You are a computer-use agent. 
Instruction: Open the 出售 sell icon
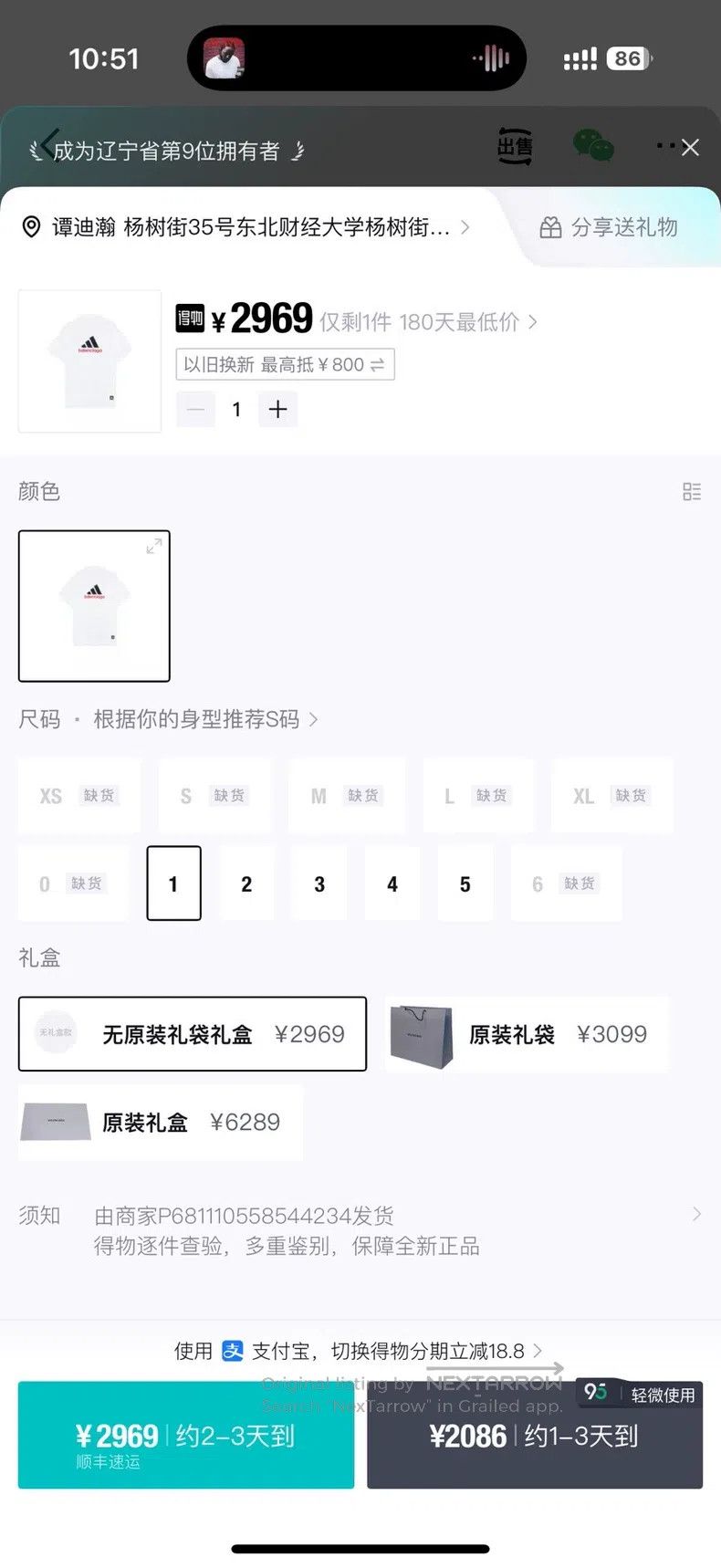515,147
